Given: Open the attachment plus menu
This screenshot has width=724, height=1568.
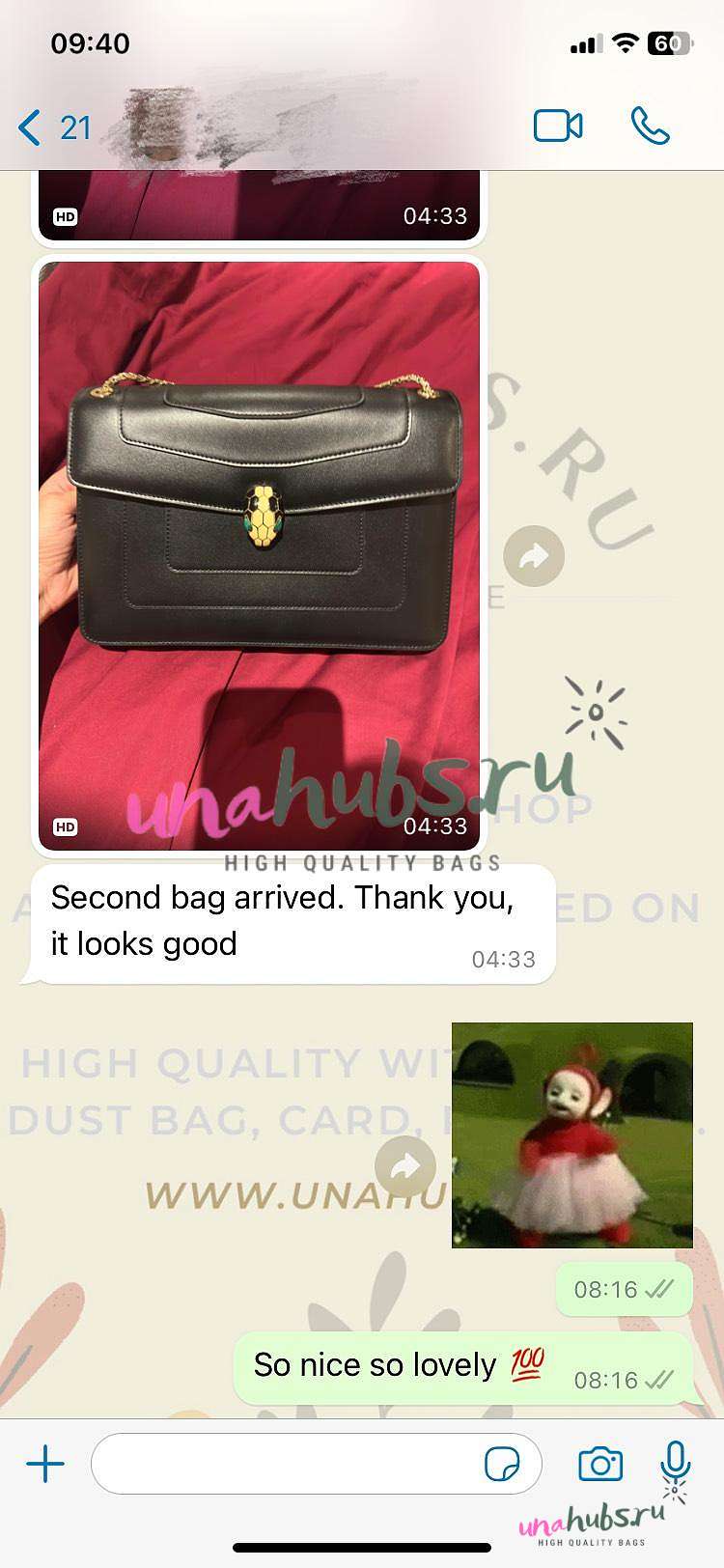Looking at the screenshot, I should (x=45, y=1464).
